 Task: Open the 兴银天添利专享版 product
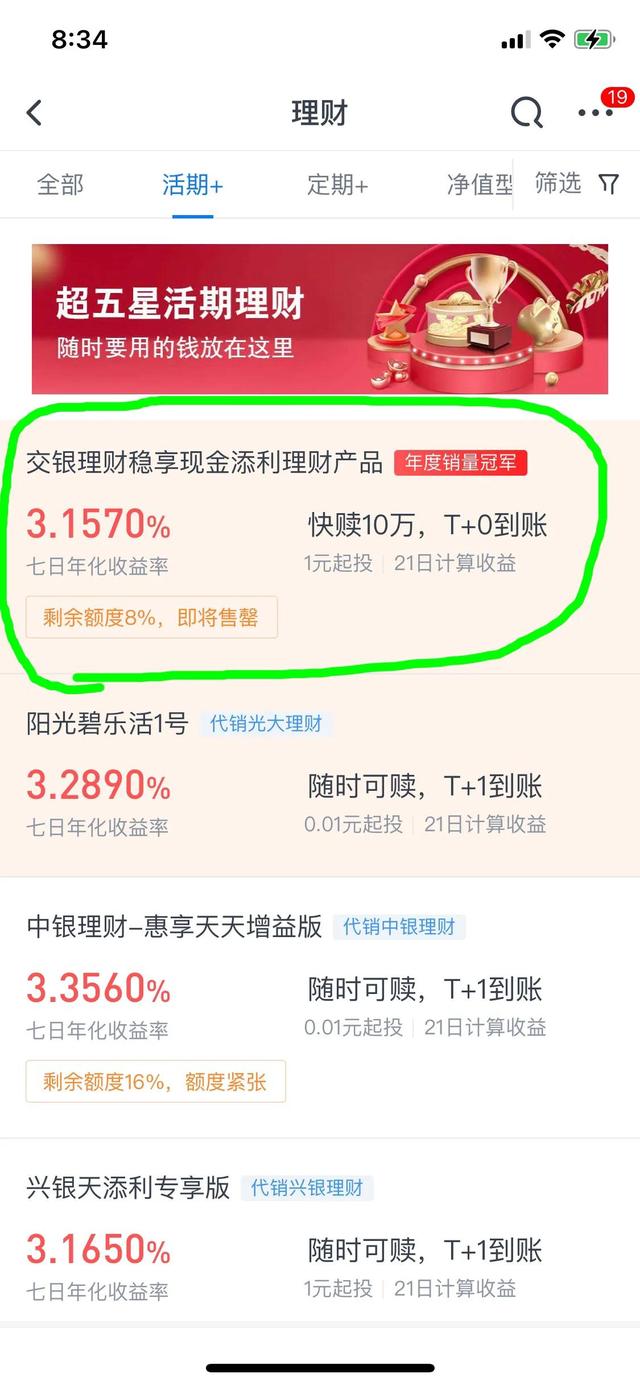tap(129, 1188)
